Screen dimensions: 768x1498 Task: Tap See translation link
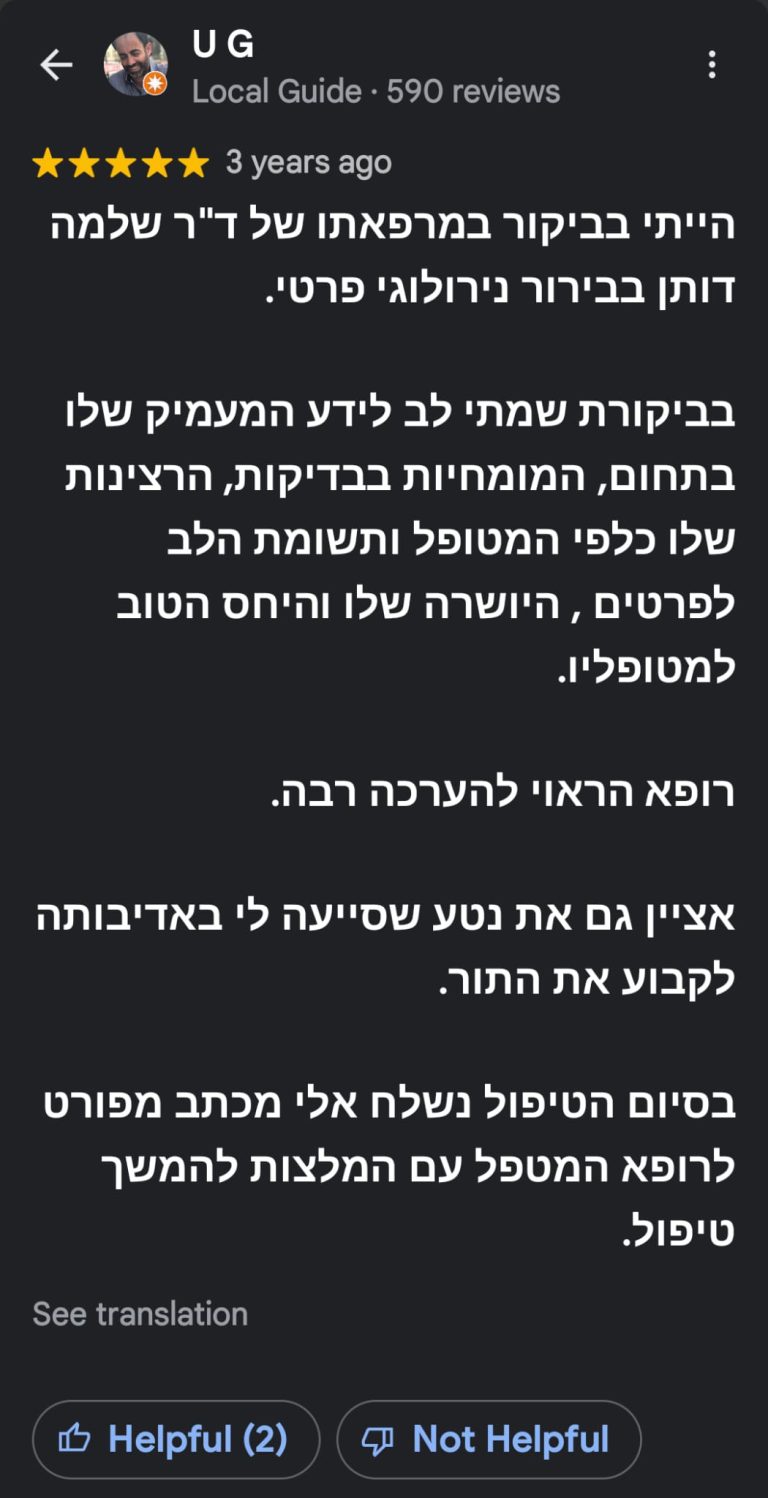(x=140, y=1313)
